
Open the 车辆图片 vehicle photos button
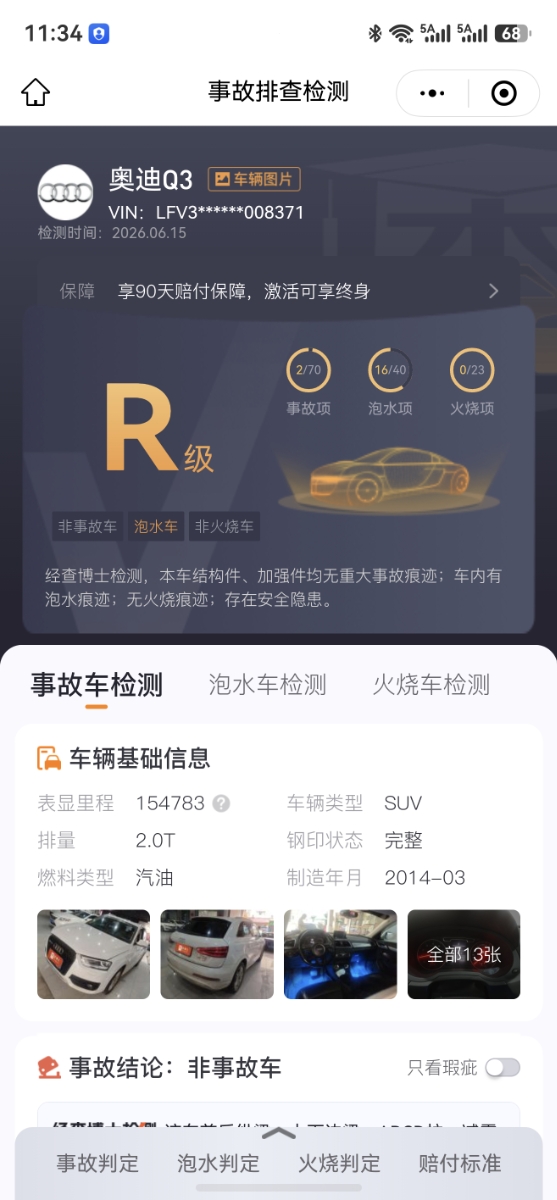click(x=254, y=179)
